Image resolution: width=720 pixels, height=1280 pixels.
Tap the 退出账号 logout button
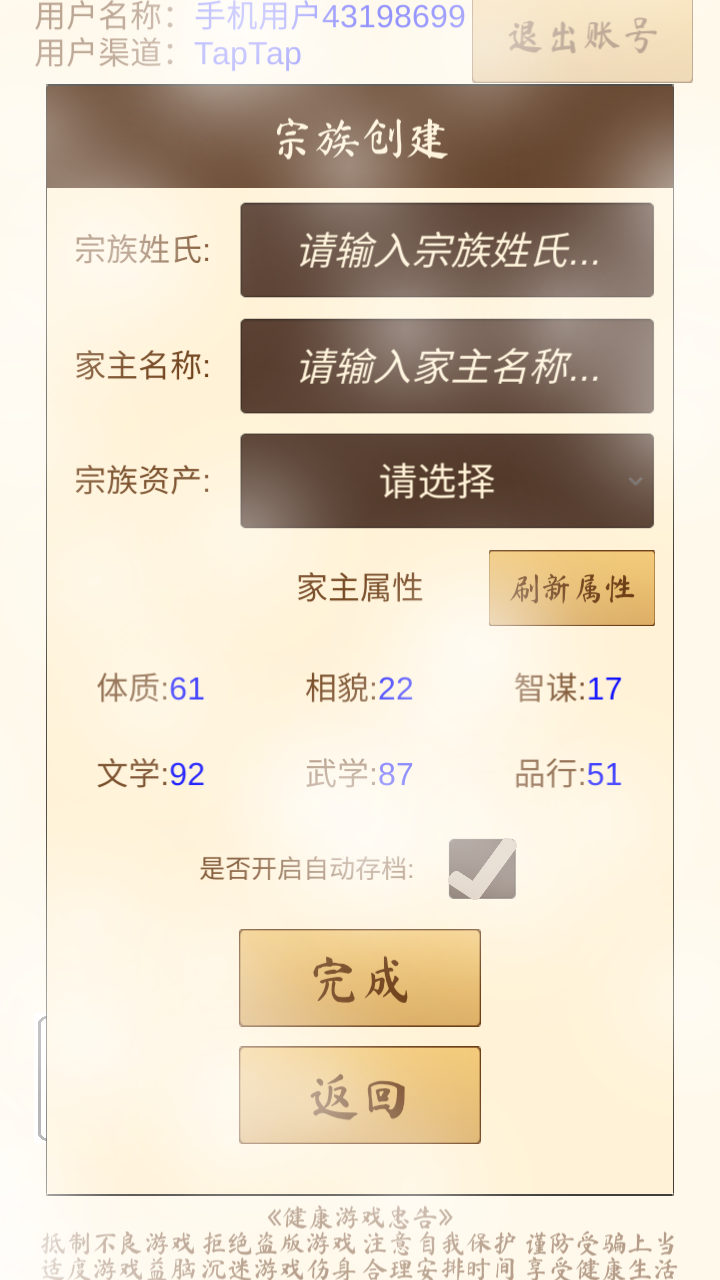582,39
